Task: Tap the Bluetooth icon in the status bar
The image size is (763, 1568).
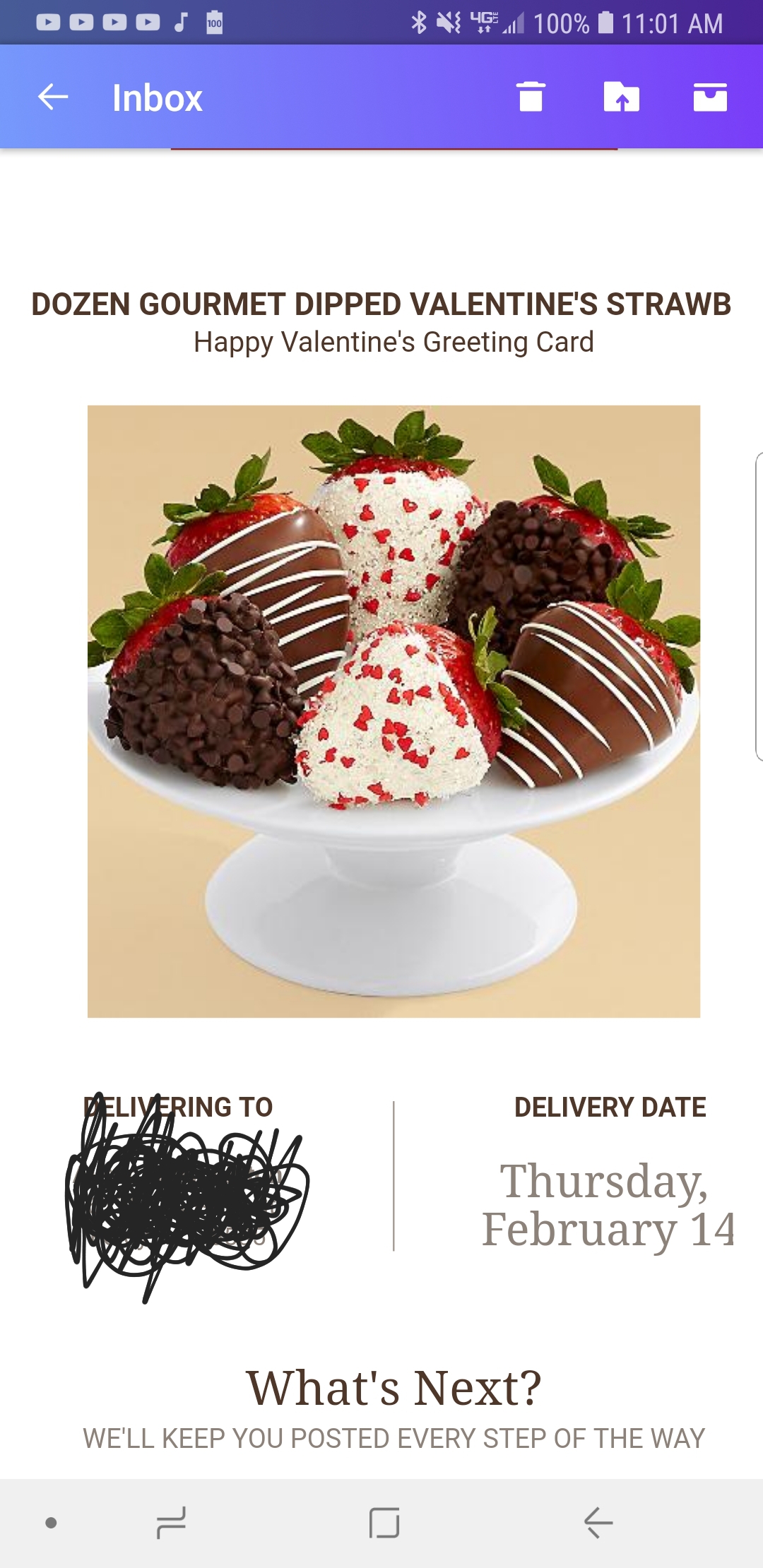Action: pyautogui.click(x=418, y=23)
